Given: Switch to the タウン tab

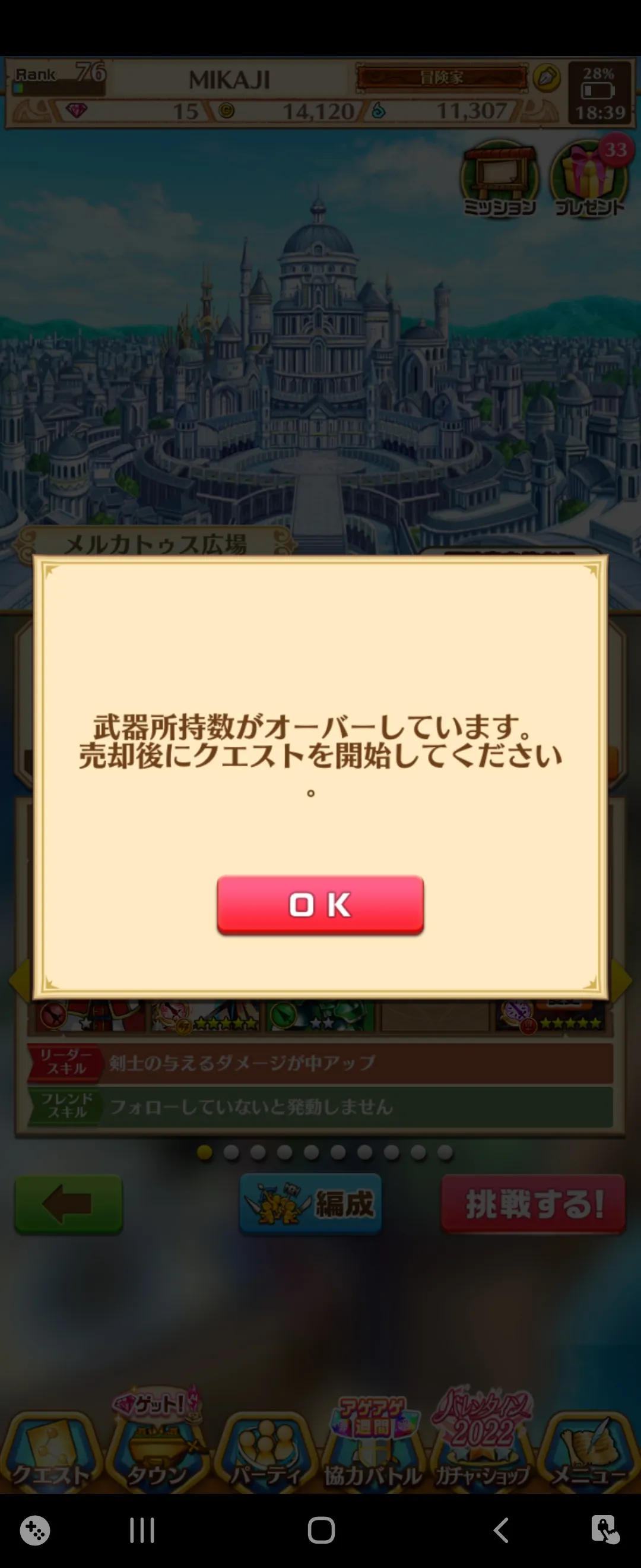Looking at the screenshot, I should [x=157, y=1453].
